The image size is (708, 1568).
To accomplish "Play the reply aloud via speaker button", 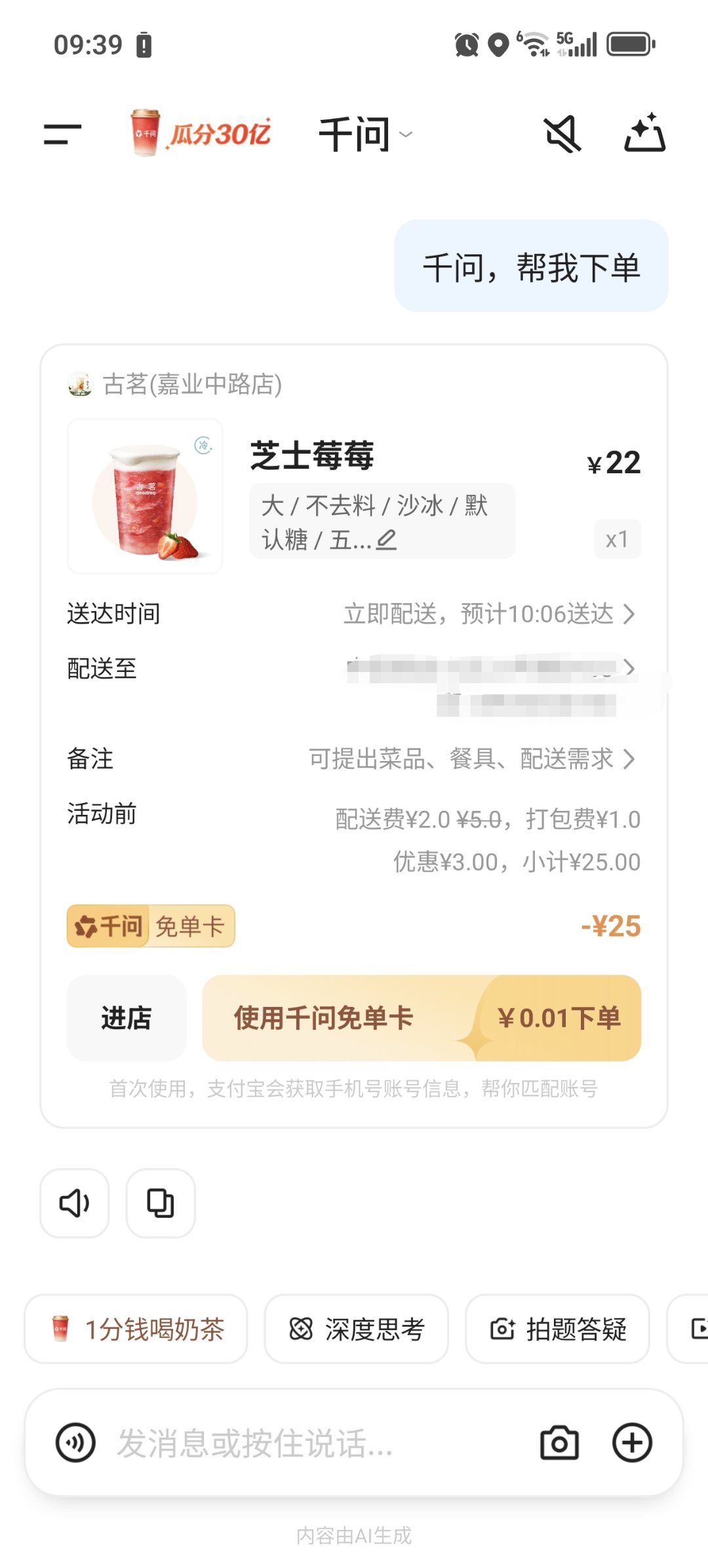I will 74,1204.
